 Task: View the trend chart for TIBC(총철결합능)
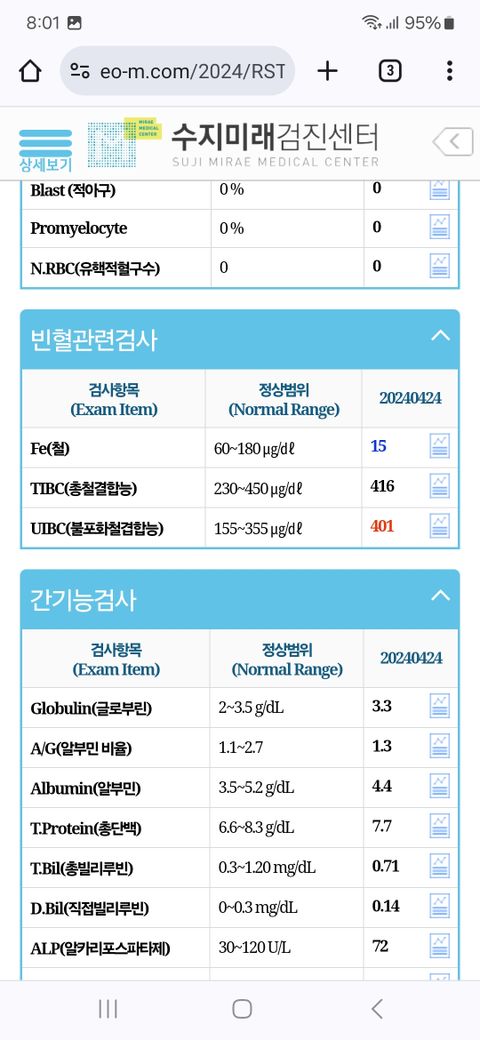440,486
